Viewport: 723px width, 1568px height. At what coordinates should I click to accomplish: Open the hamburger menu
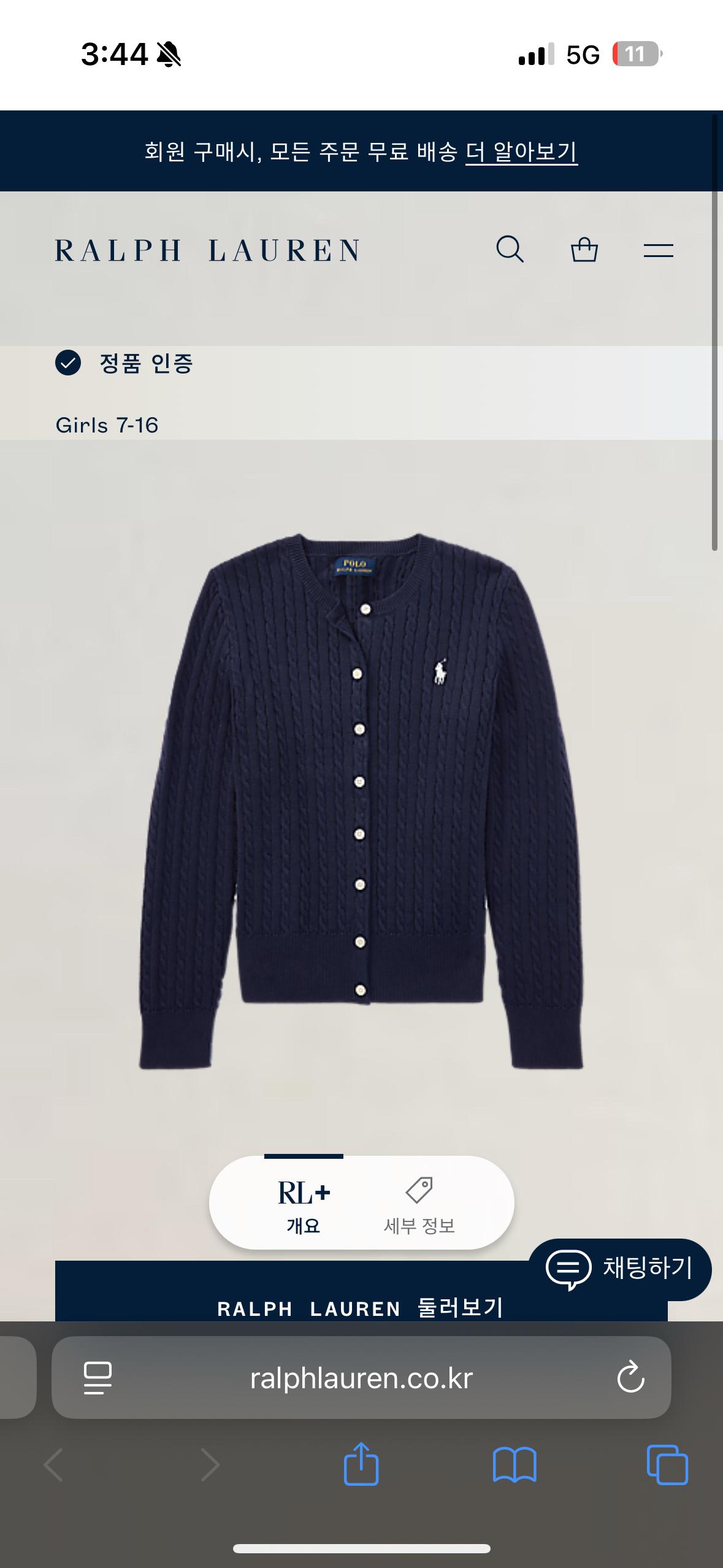(658, 250)
